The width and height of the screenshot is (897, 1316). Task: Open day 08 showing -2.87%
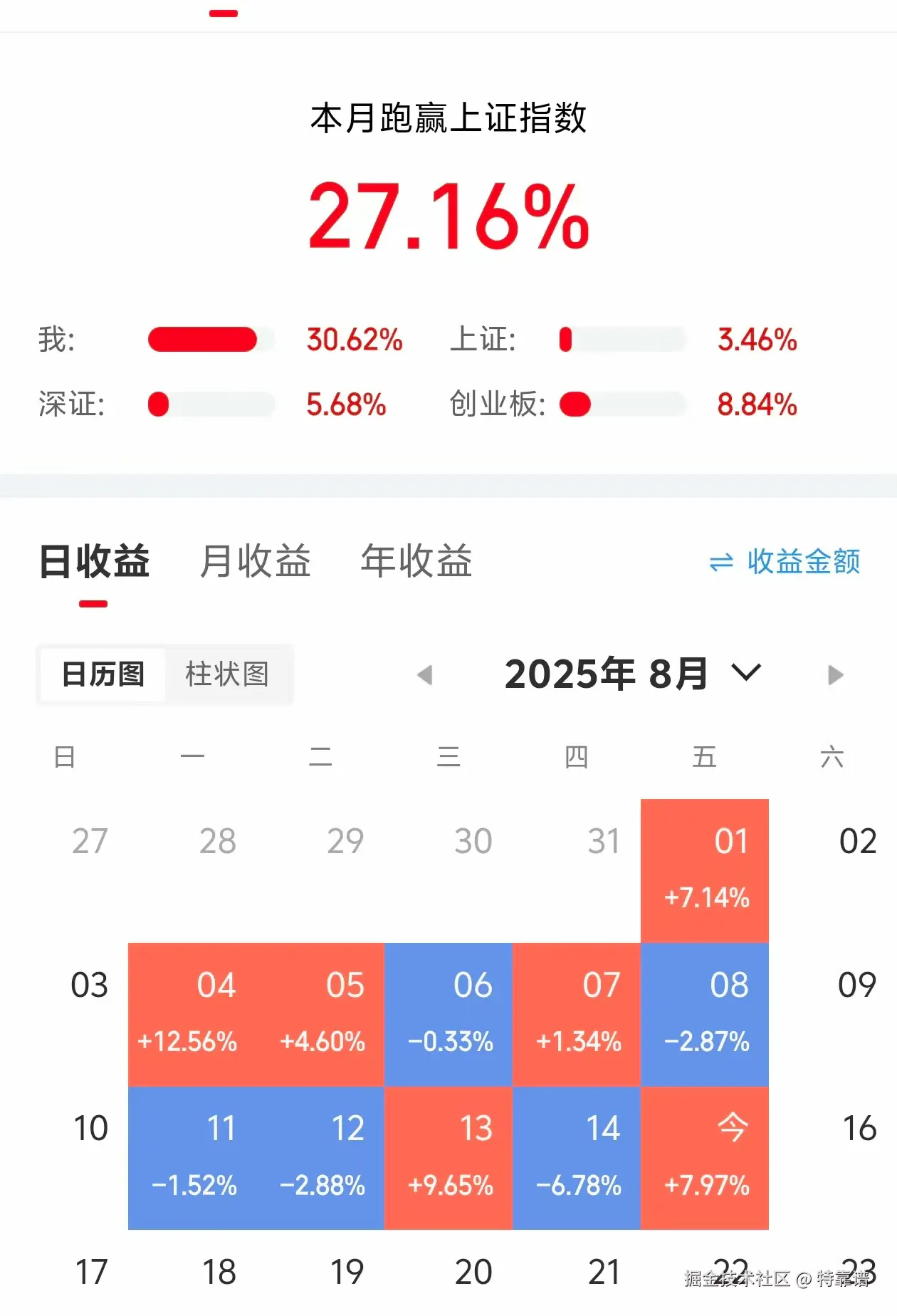click(x=705, y=1014)
